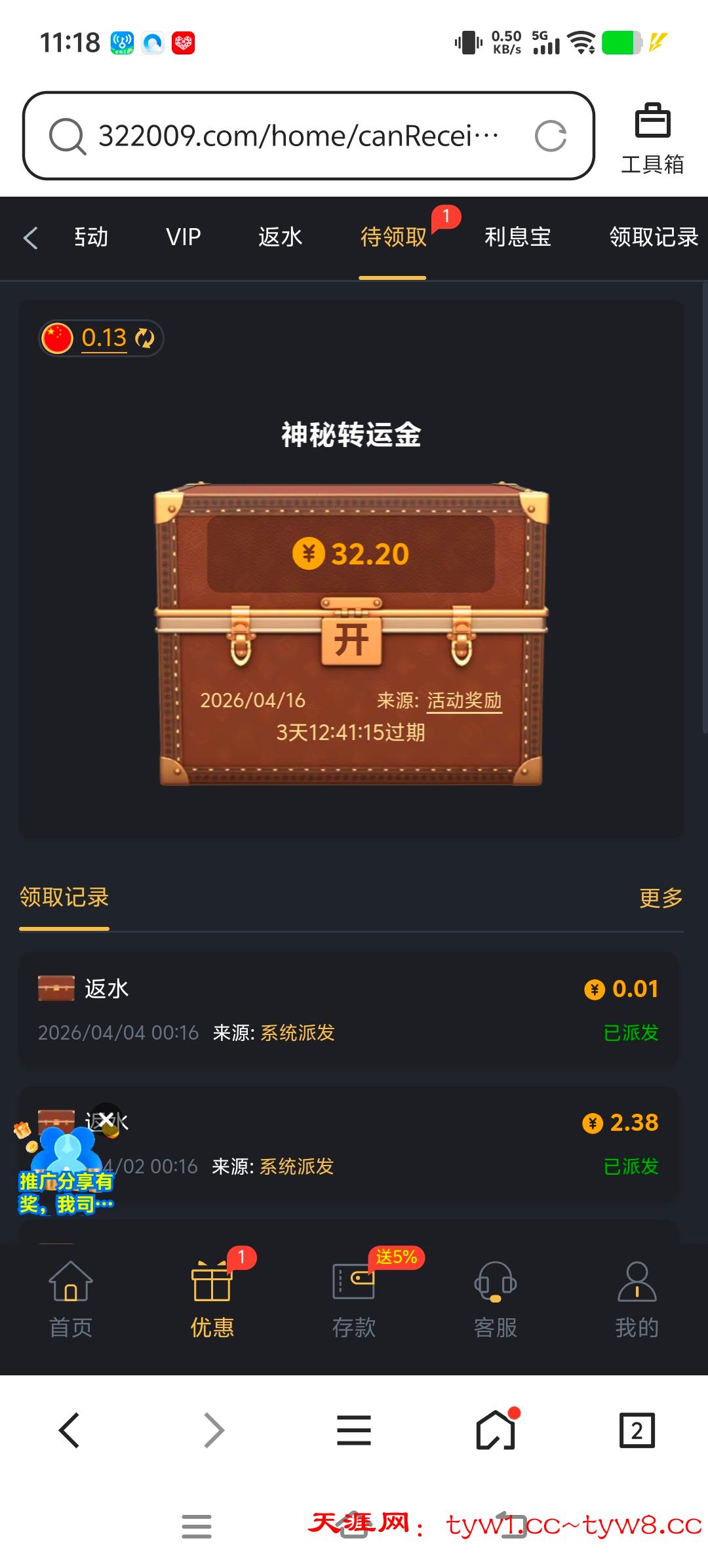Reload the page with the refresh icon
Viewport: 708px width, 1568px height.
(x=550, y=136)
